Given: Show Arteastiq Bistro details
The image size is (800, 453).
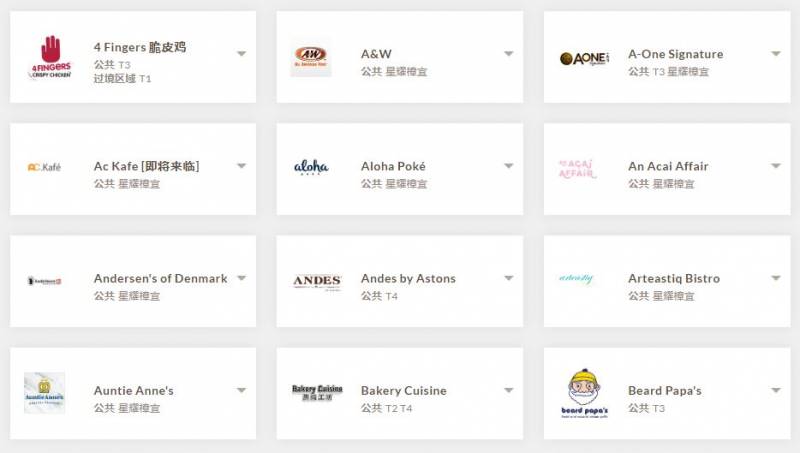Looking at the screenshot, I should click(x=775, y=278).
